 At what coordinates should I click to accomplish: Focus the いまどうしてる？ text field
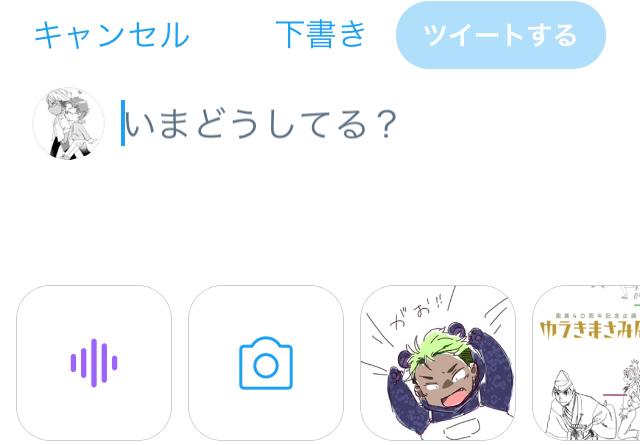(x=262, y=124)
